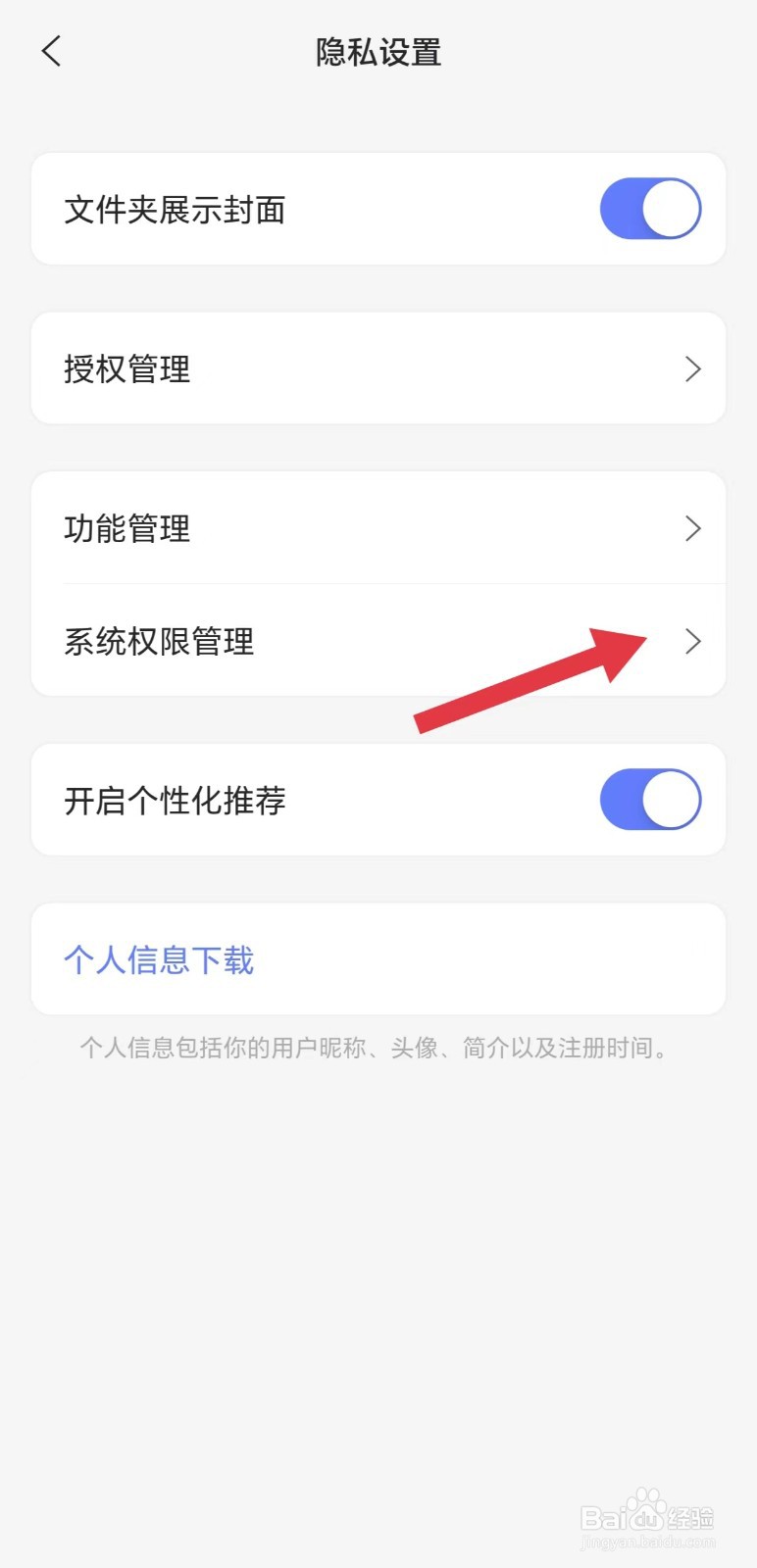Click the 文件夹展示封面 label

(174, 208)
